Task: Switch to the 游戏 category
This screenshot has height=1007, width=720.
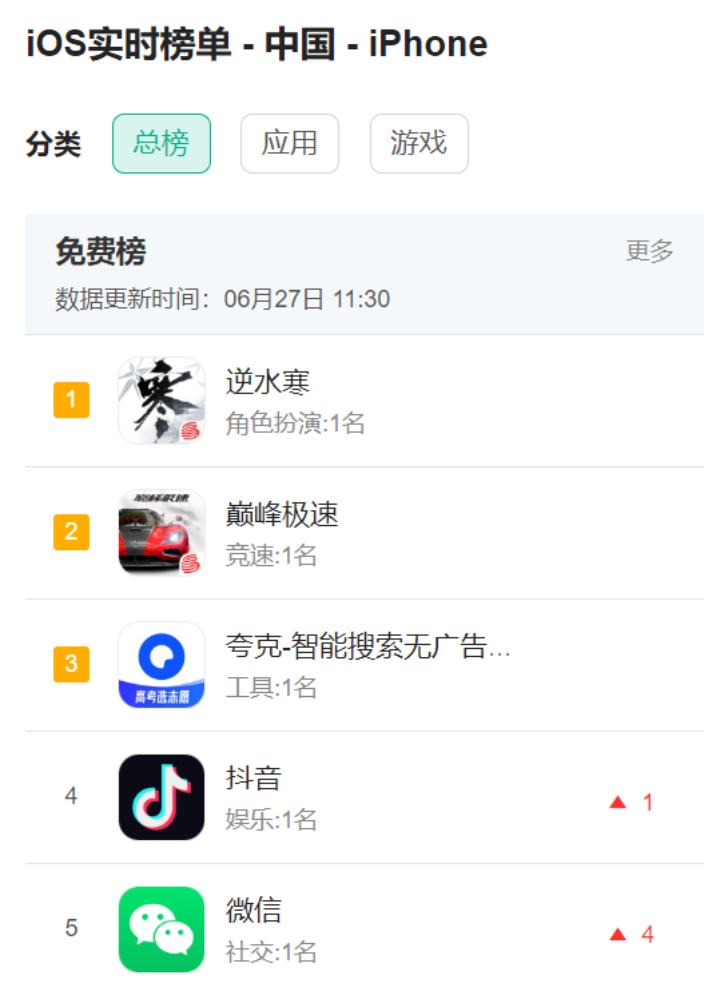Action: pyautogui.click(x=418, y=144)
